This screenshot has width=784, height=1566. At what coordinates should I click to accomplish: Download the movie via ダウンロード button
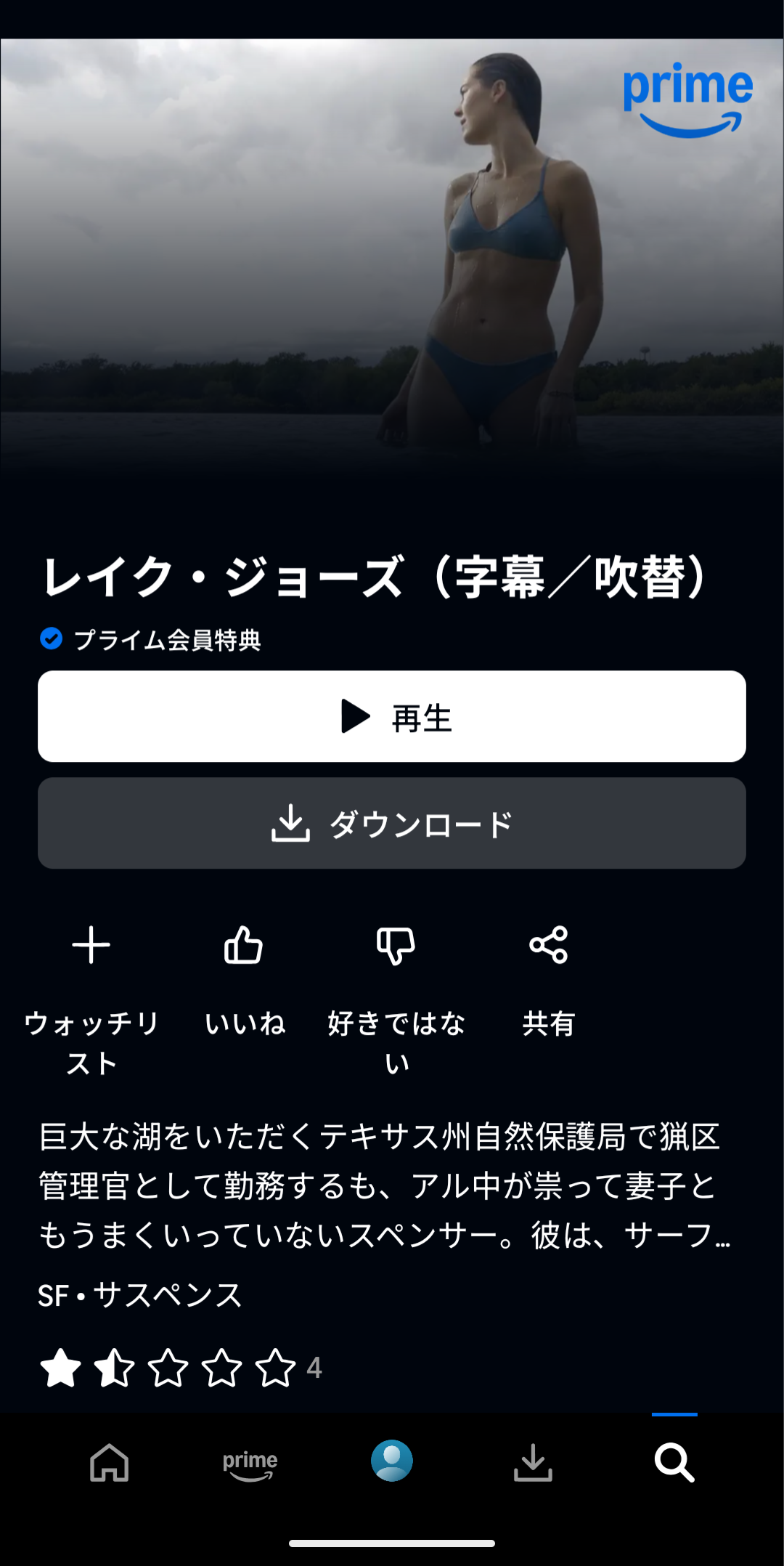click(392, 823)
